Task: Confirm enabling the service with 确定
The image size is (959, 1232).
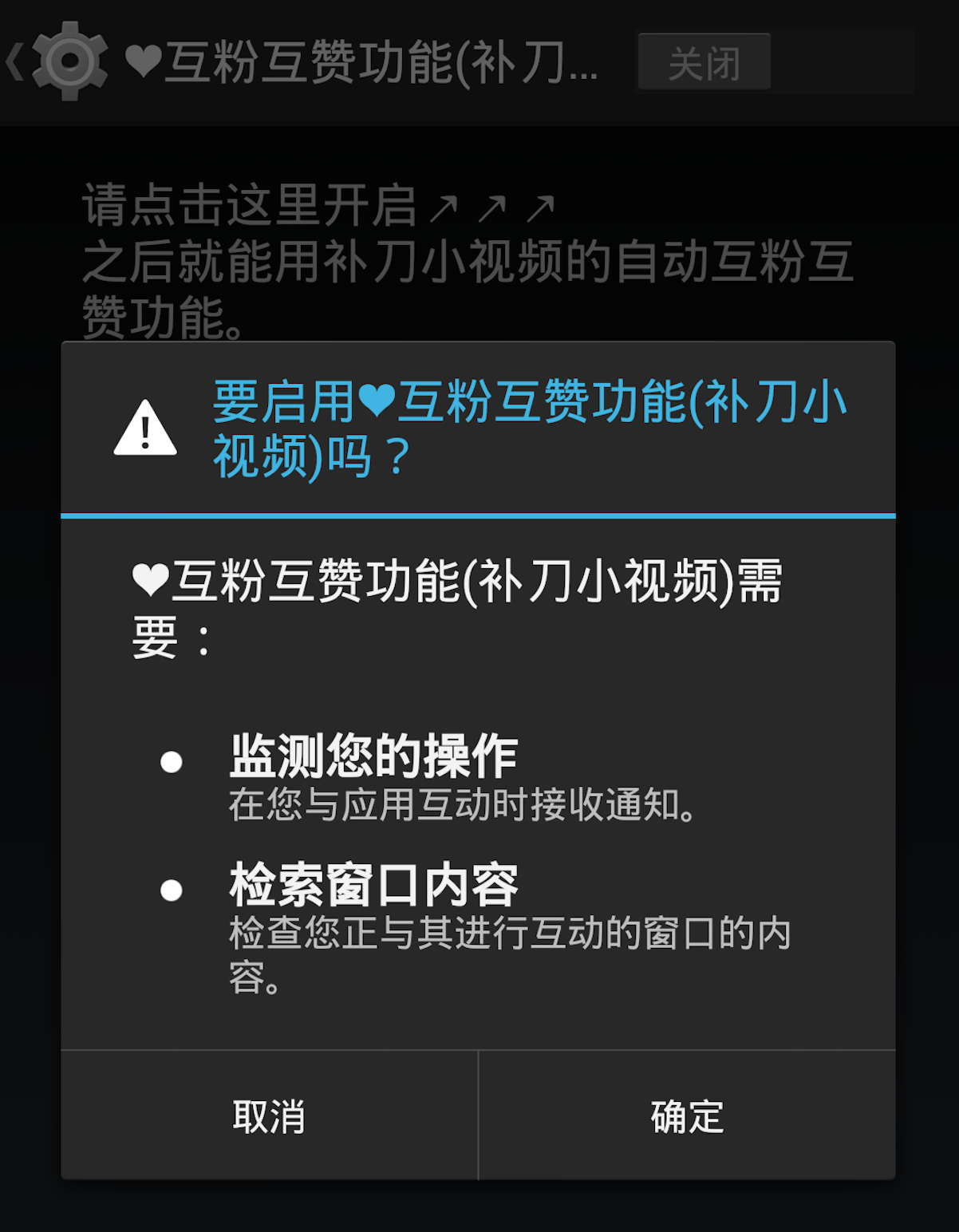Action: pyautogui.click(x=687, y=1116)
